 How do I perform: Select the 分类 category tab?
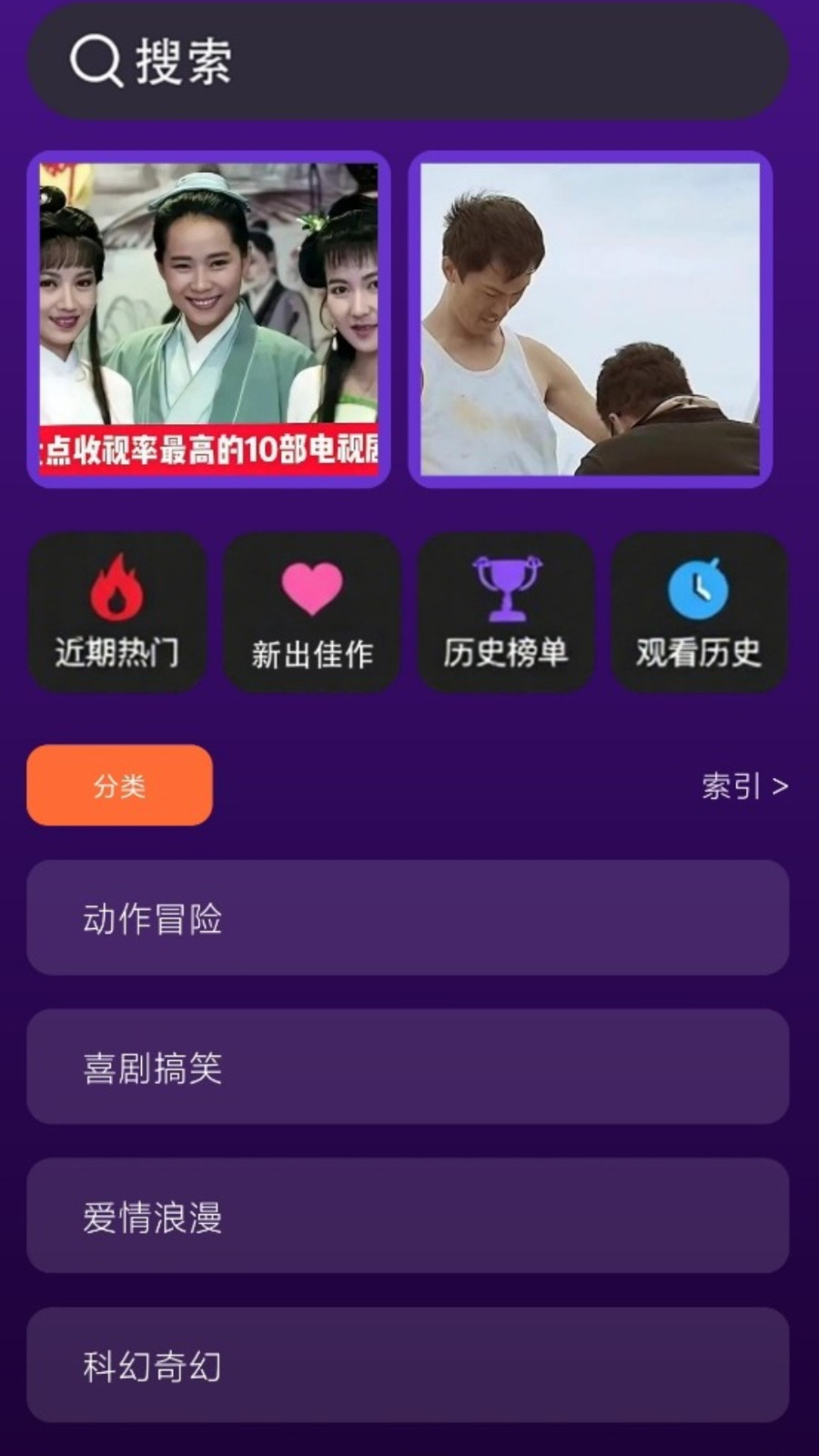(119, 785)
